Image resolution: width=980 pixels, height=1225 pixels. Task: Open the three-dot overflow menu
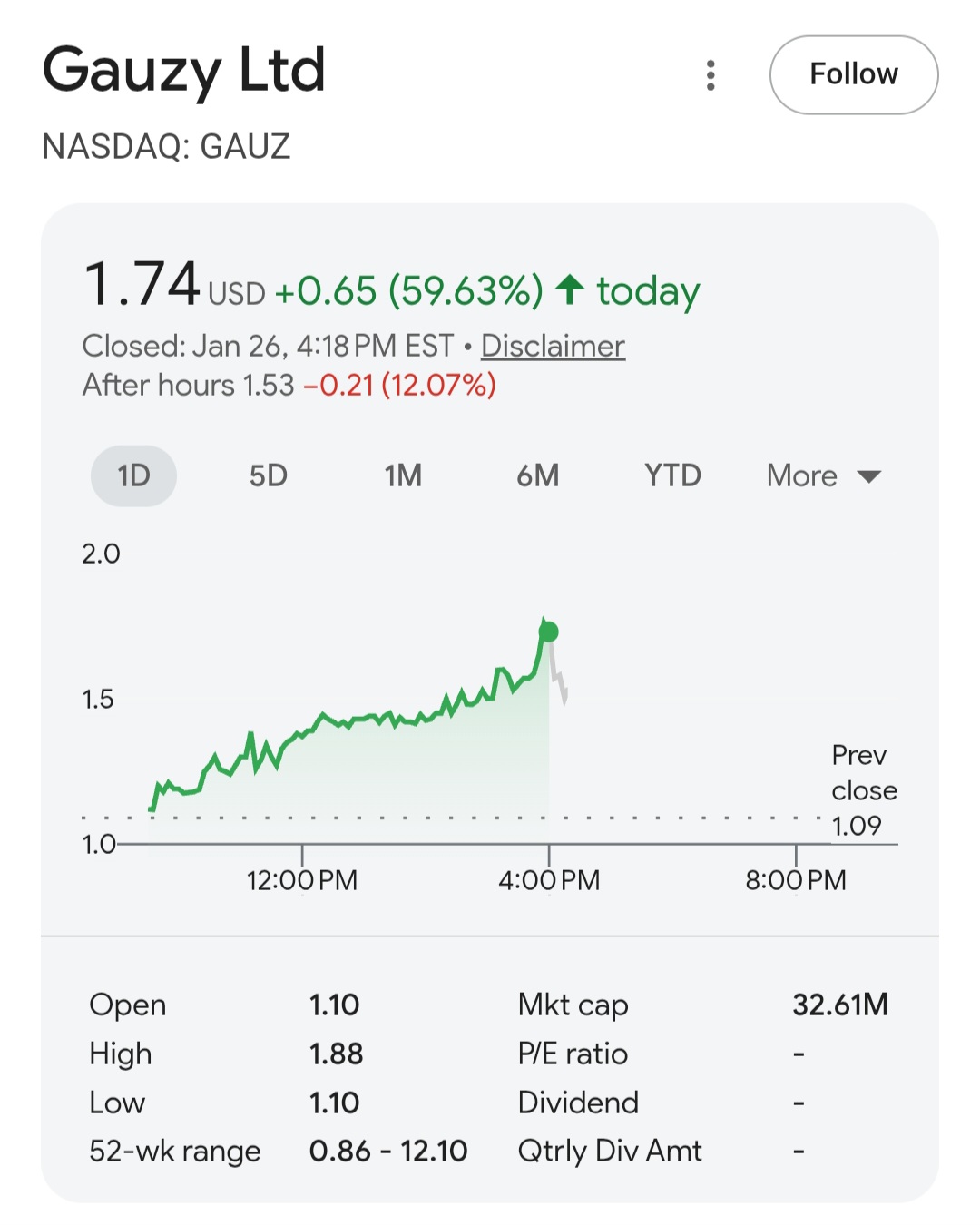710,75
